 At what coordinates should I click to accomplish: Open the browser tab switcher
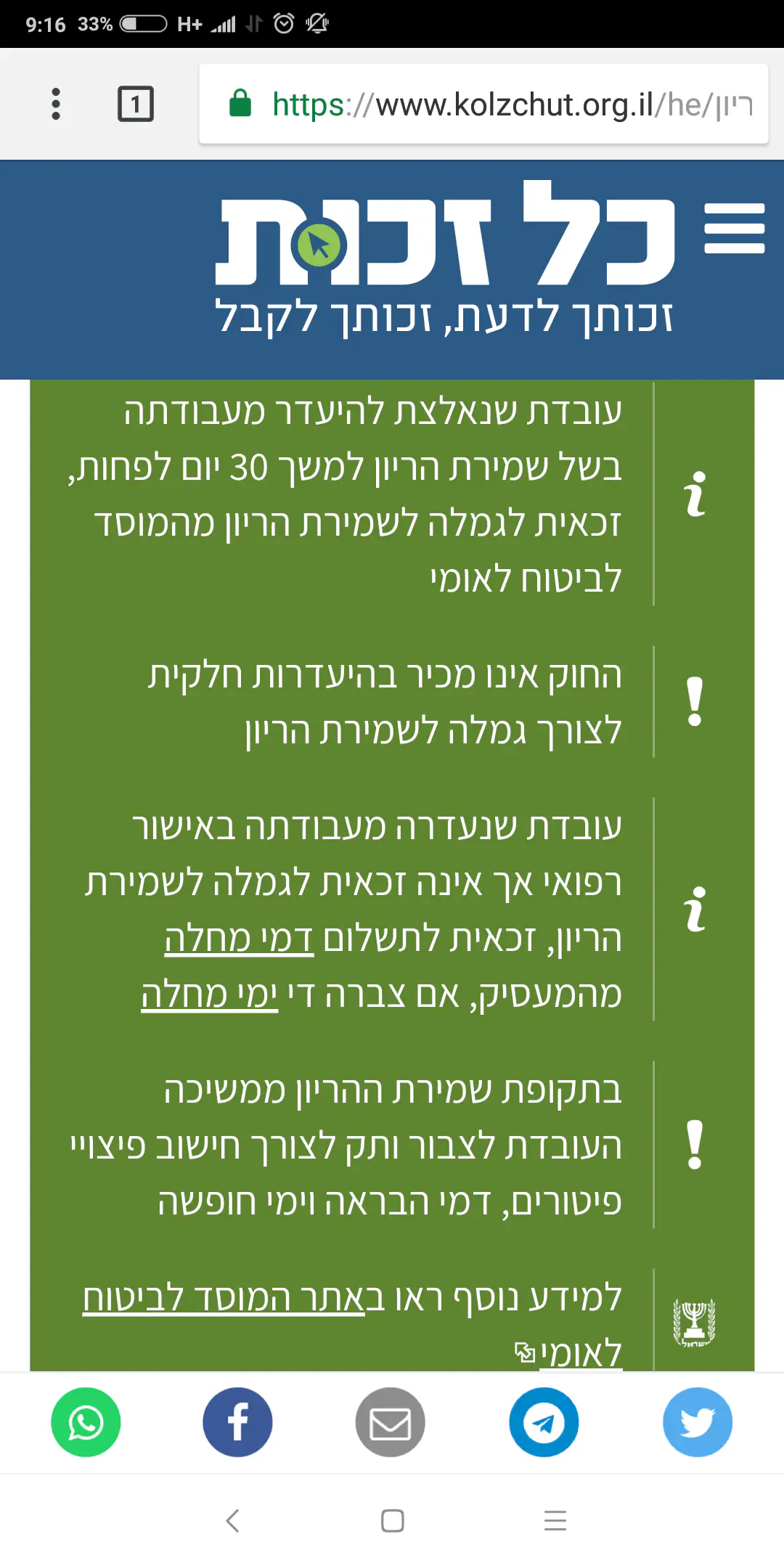pyautogui.click(x=136, y=104)
